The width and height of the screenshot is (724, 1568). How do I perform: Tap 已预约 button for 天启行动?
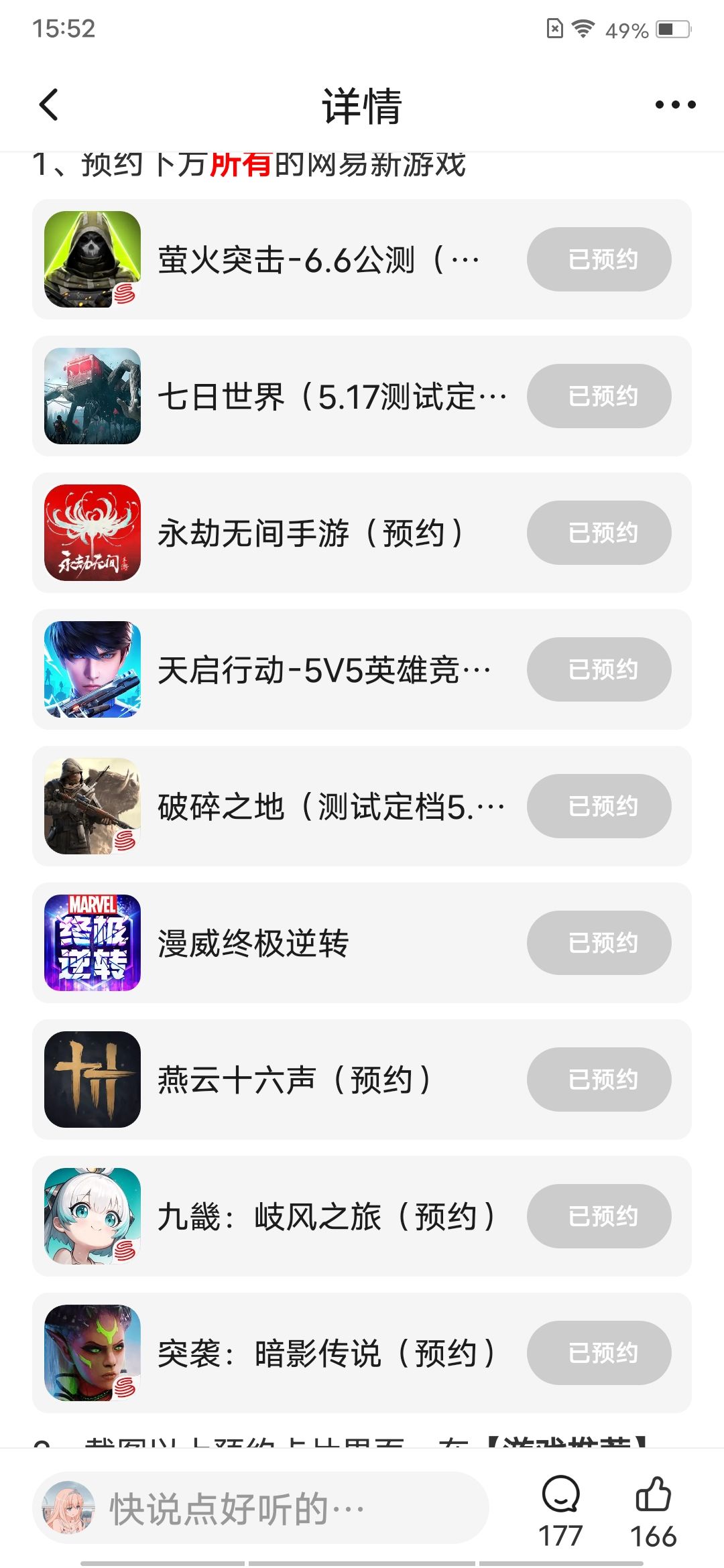click(x=599, y=669)
